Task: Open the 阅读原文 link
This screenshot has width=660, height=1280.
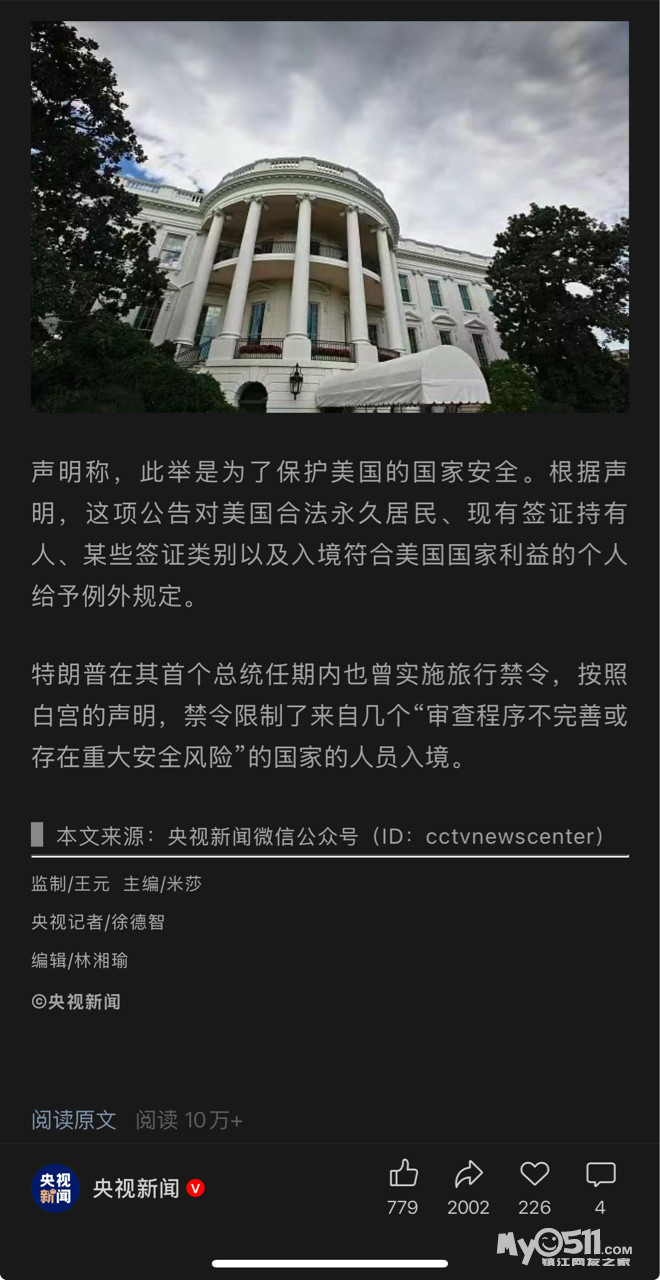Action: click(74, 1120)
